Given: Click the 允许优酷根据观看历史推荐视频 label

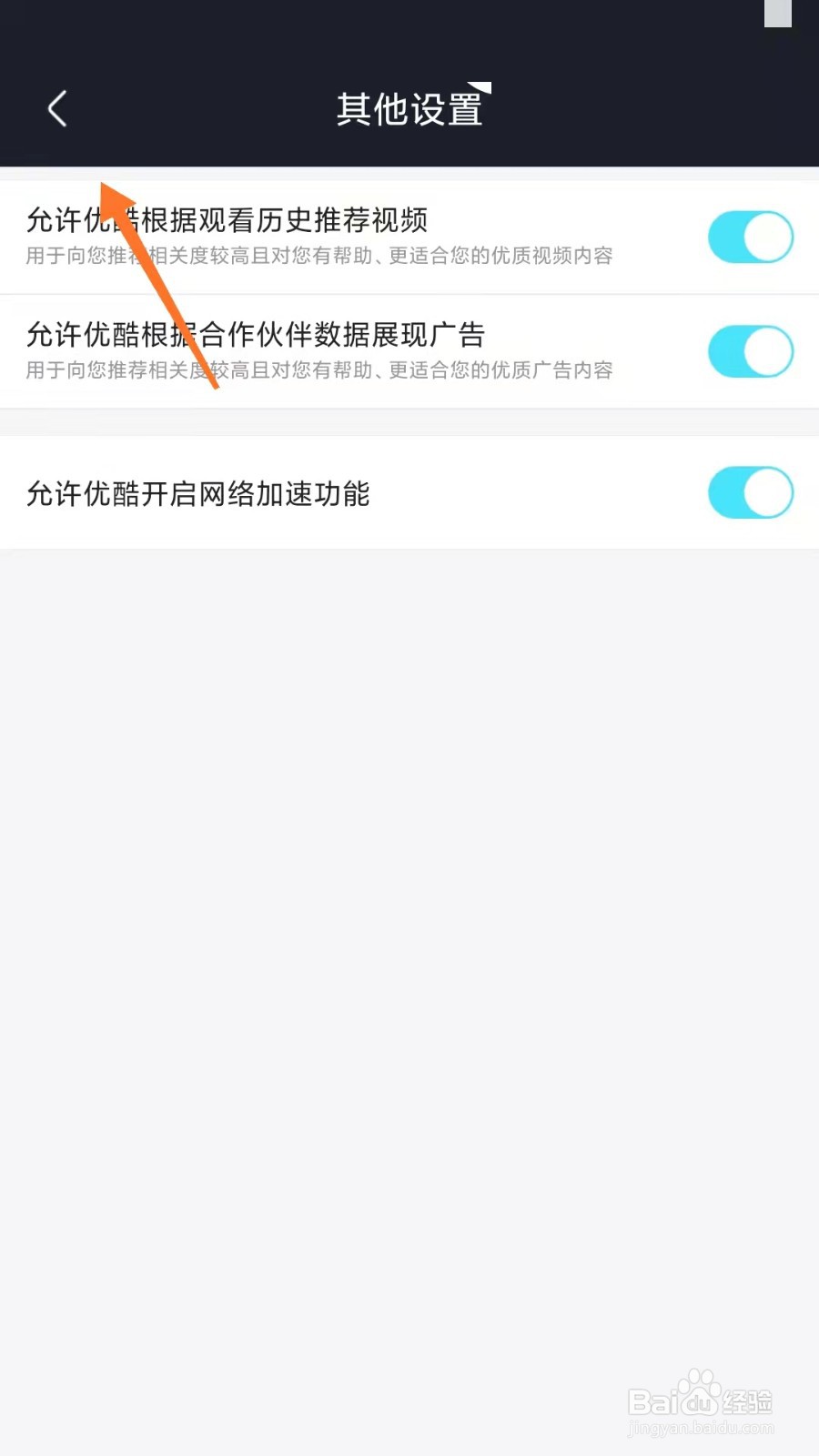Looking at the screenshot, I should pyautogui.click(x=227, y=220).
